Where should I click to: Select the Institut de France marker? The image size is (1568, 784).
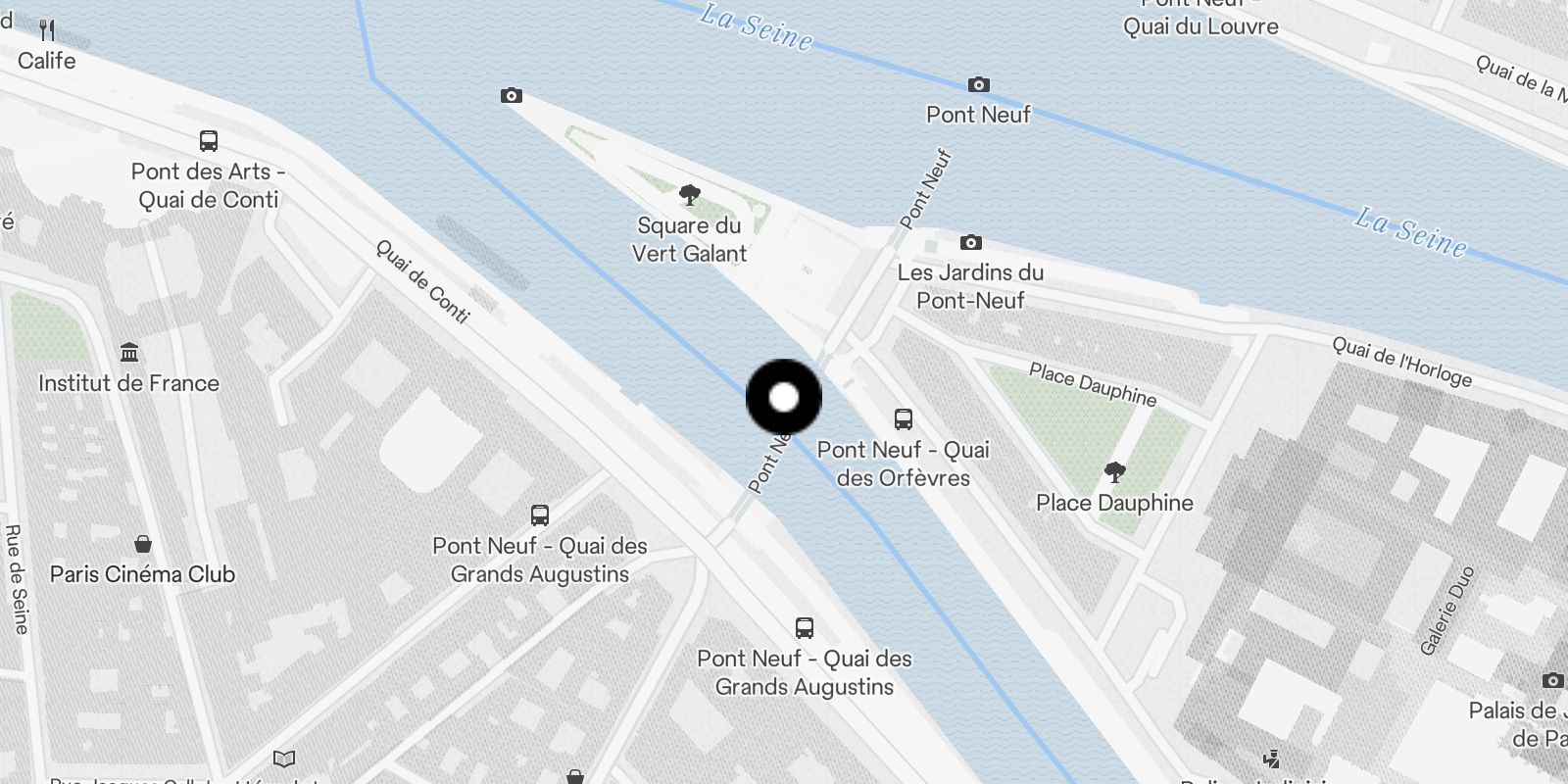[129, 353]
